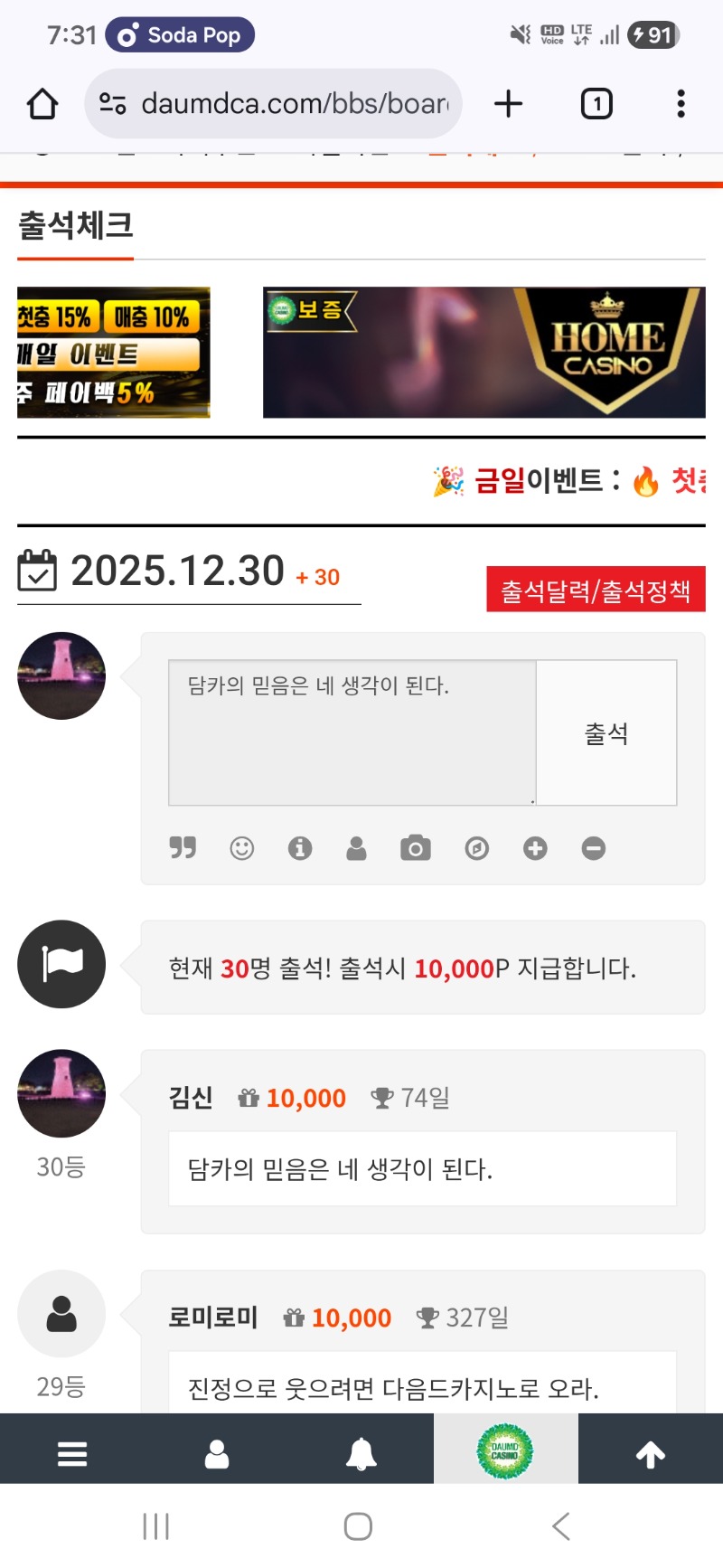Open the tab switcher

click(596, 104)
